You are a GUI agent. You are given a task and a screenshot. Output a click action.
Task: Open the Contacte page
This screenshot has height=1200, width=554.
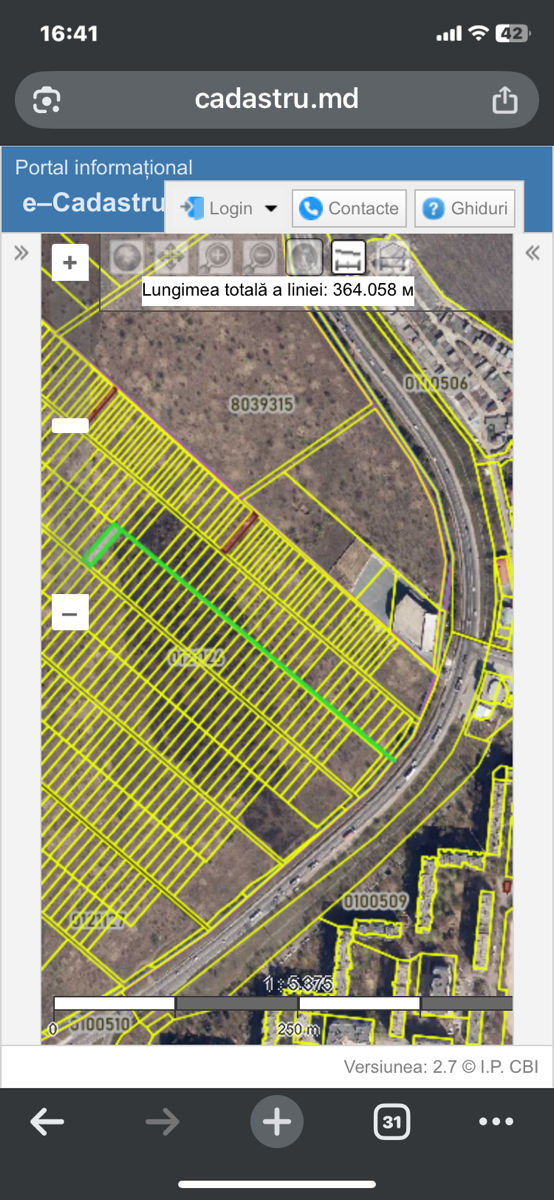349,208
